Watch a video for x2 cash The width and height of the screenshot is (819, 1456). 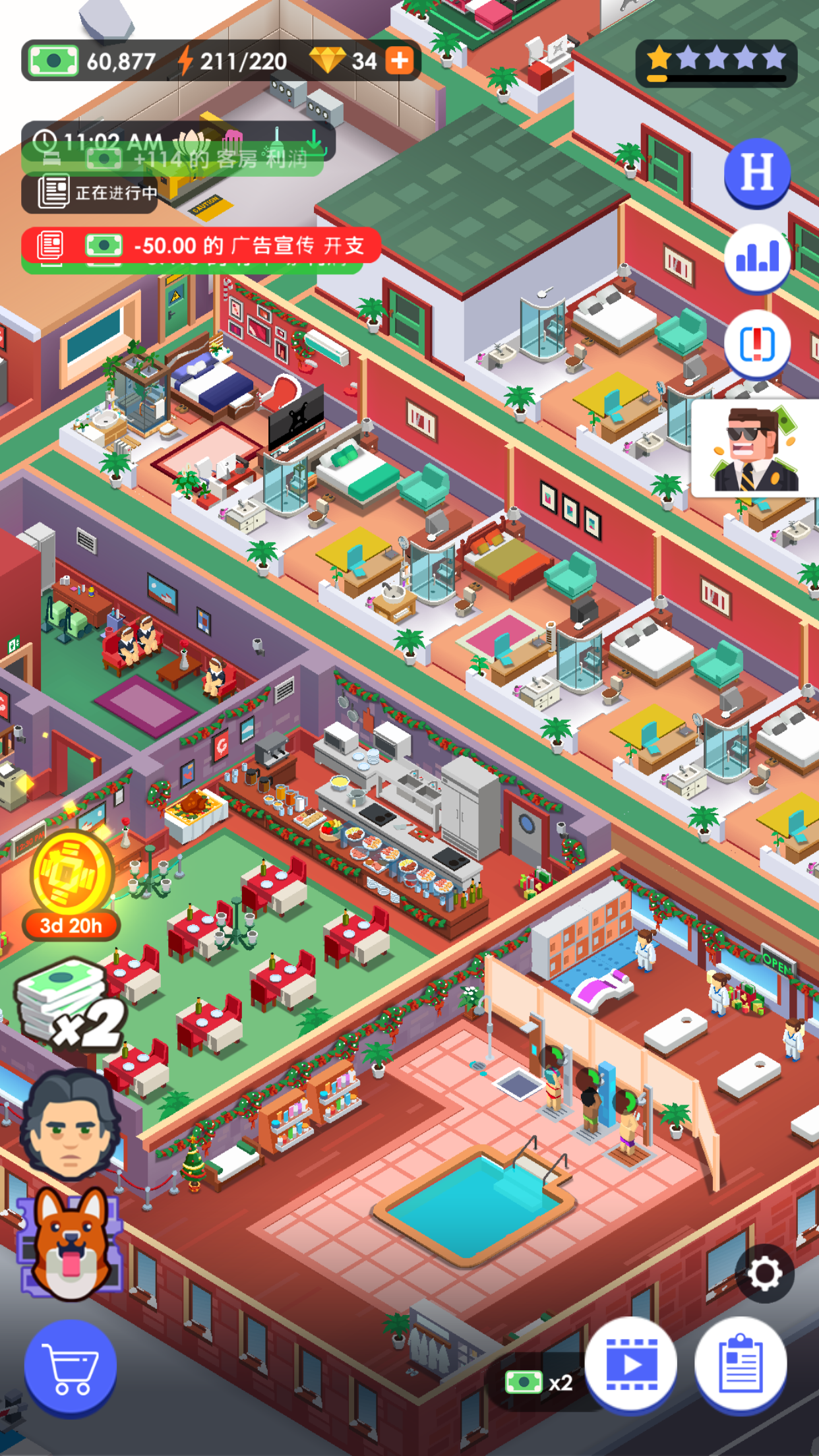pyautogui.click(x=631, y=1364)
